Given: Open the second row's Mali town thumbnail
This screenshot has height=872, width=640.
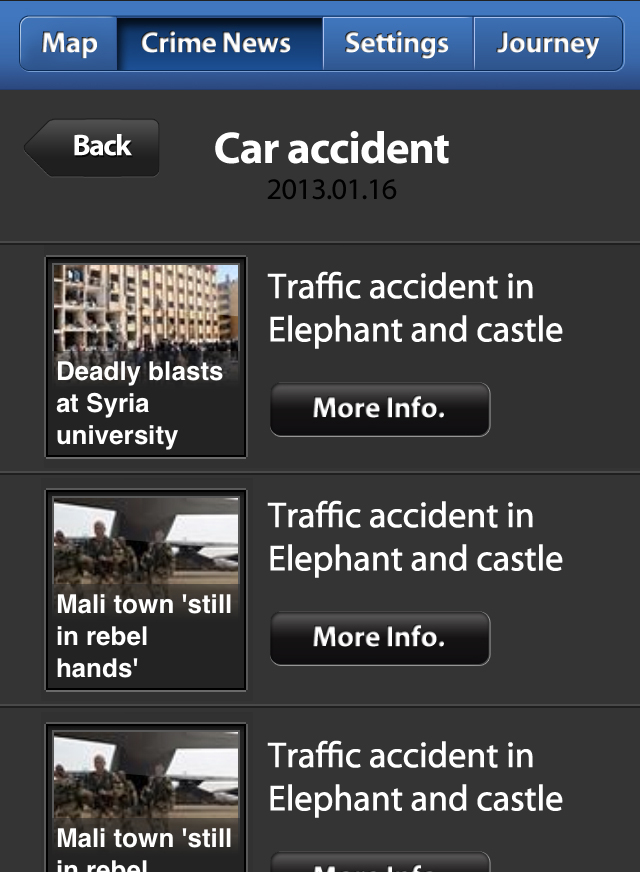Looking at the screenshot, I should 146,589.
